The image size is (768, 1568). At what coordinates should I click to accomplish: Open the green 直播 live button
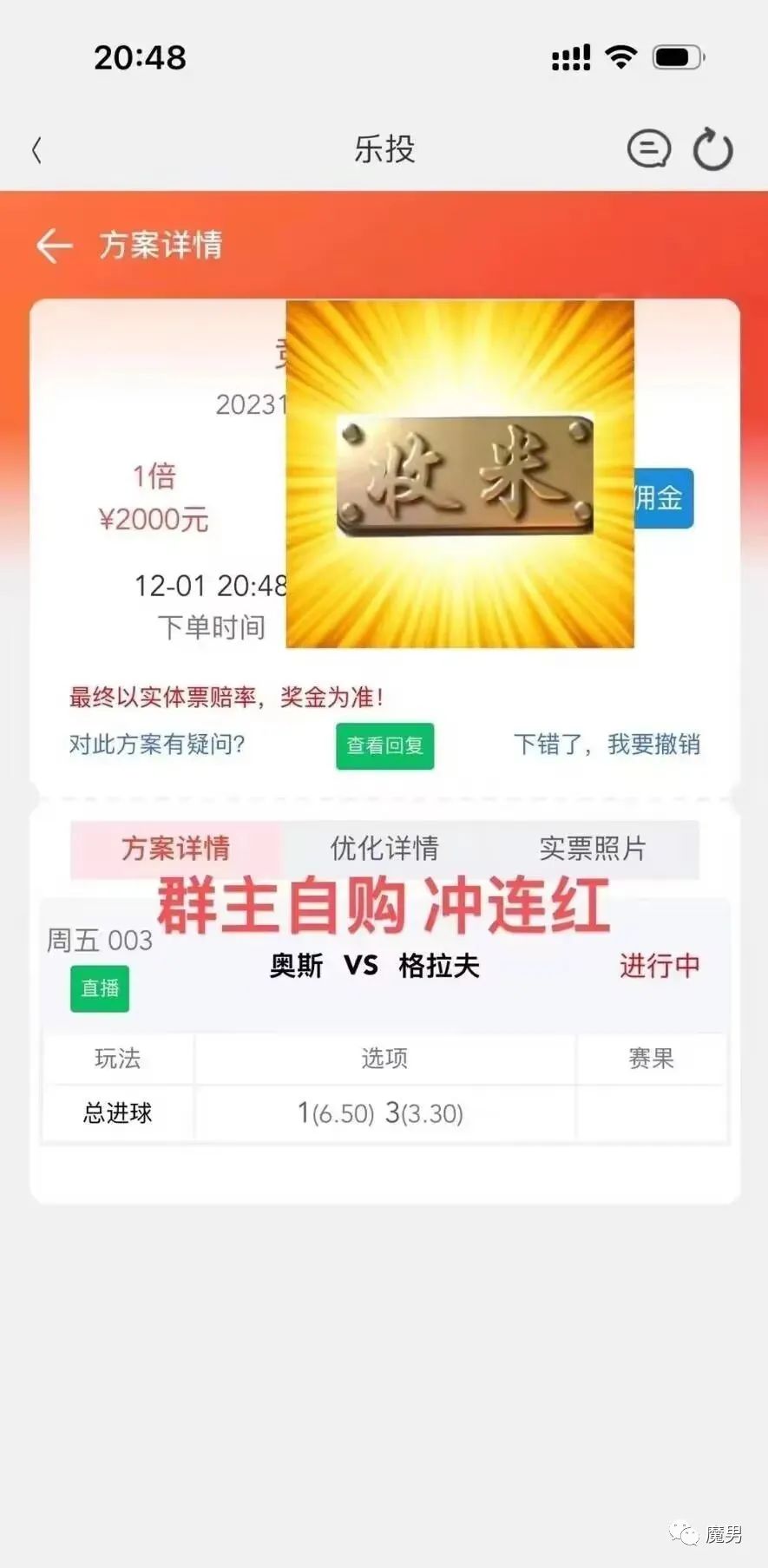click(x=100, y=988)
